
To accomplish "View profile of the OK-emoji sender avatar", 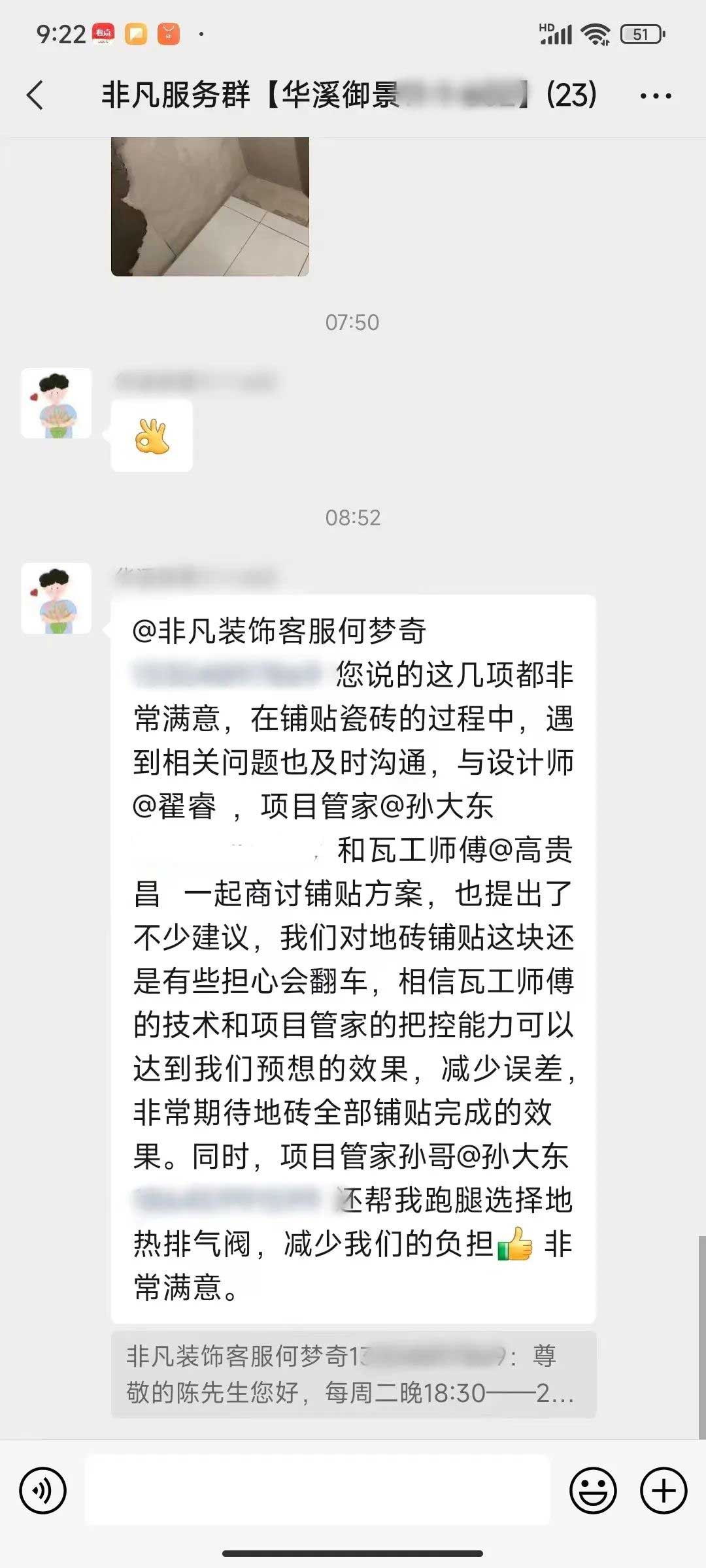I will 56,403.
